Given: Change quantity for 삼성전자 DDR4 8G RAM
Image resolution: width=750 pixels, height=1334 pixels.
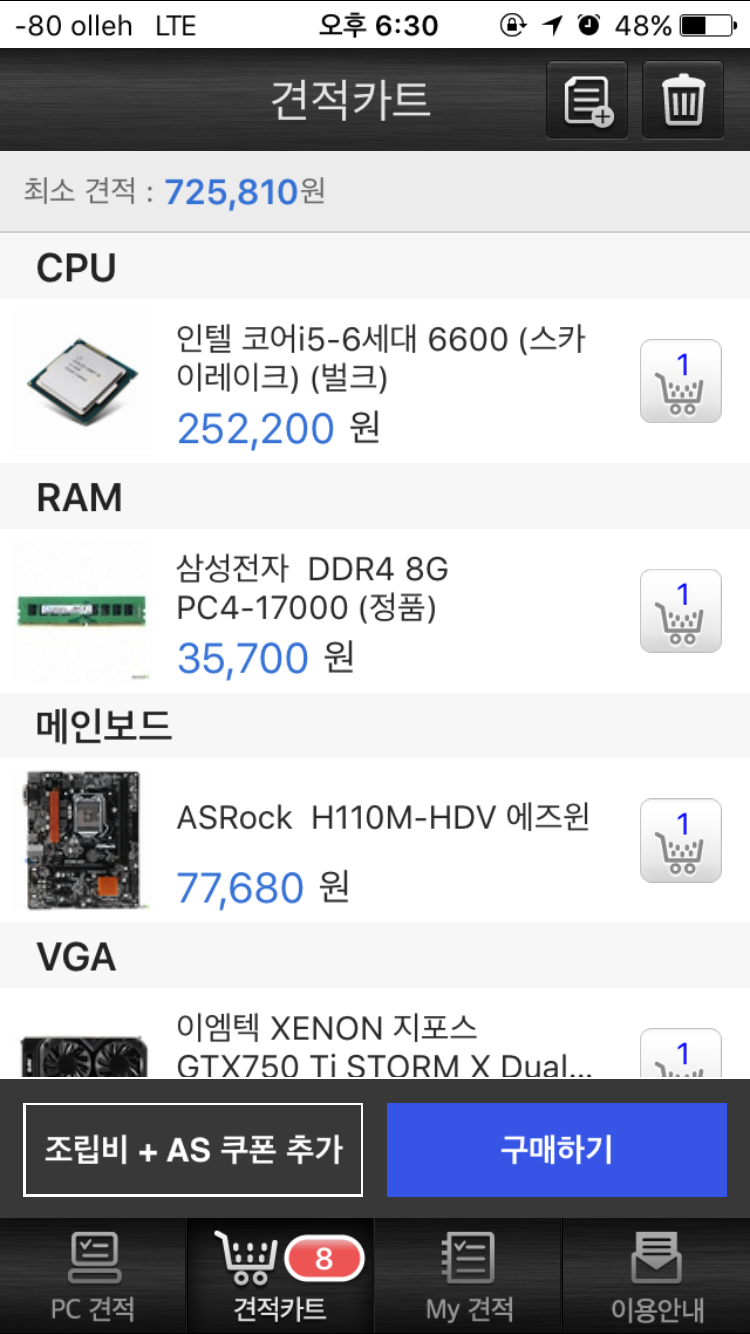Looking at the screenshot, I should pyautogui.click(x=680, y=611).
